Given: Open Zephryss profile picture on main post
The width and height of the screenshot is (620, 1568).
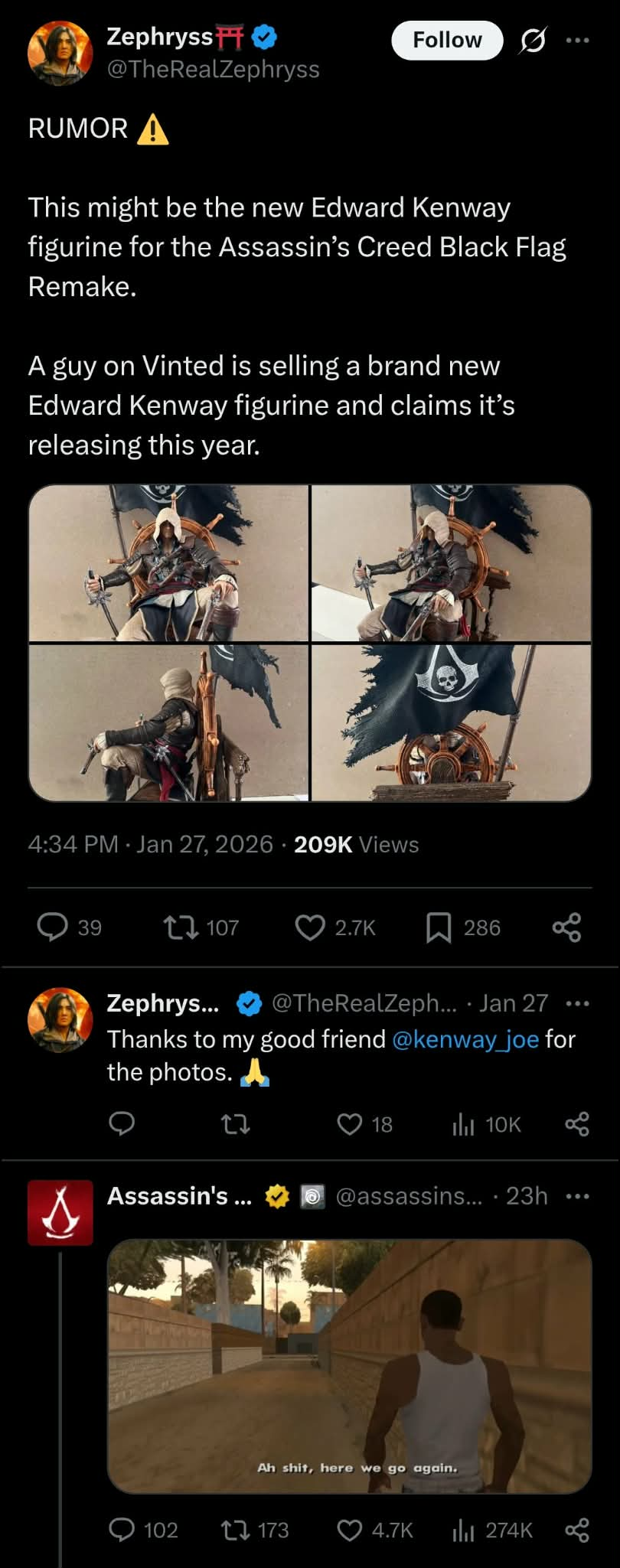Looking at the screenshot, I should point(60,54).
